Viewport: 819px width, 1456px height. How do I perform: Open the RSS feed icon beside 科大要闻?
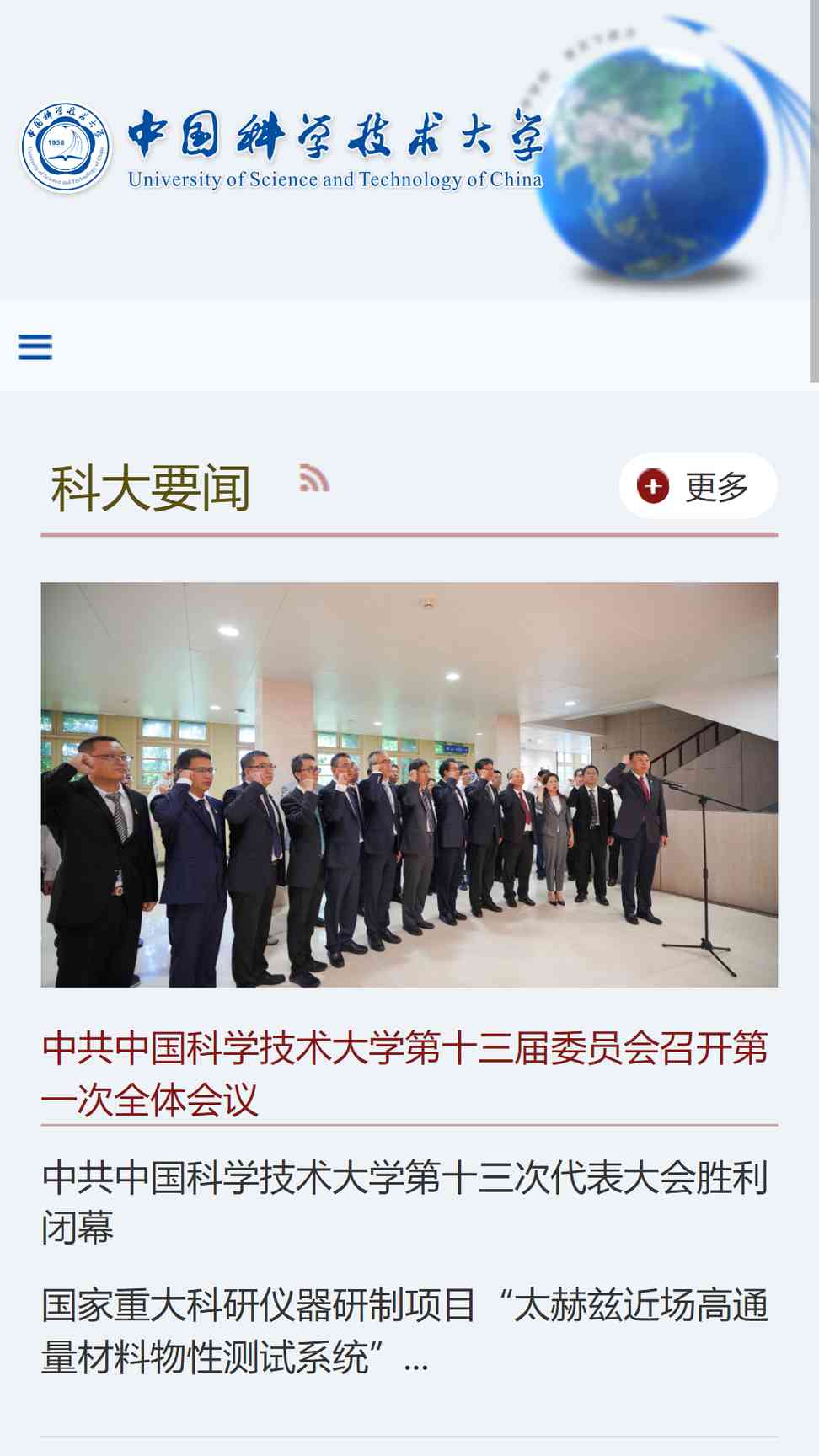coord(314,478)
